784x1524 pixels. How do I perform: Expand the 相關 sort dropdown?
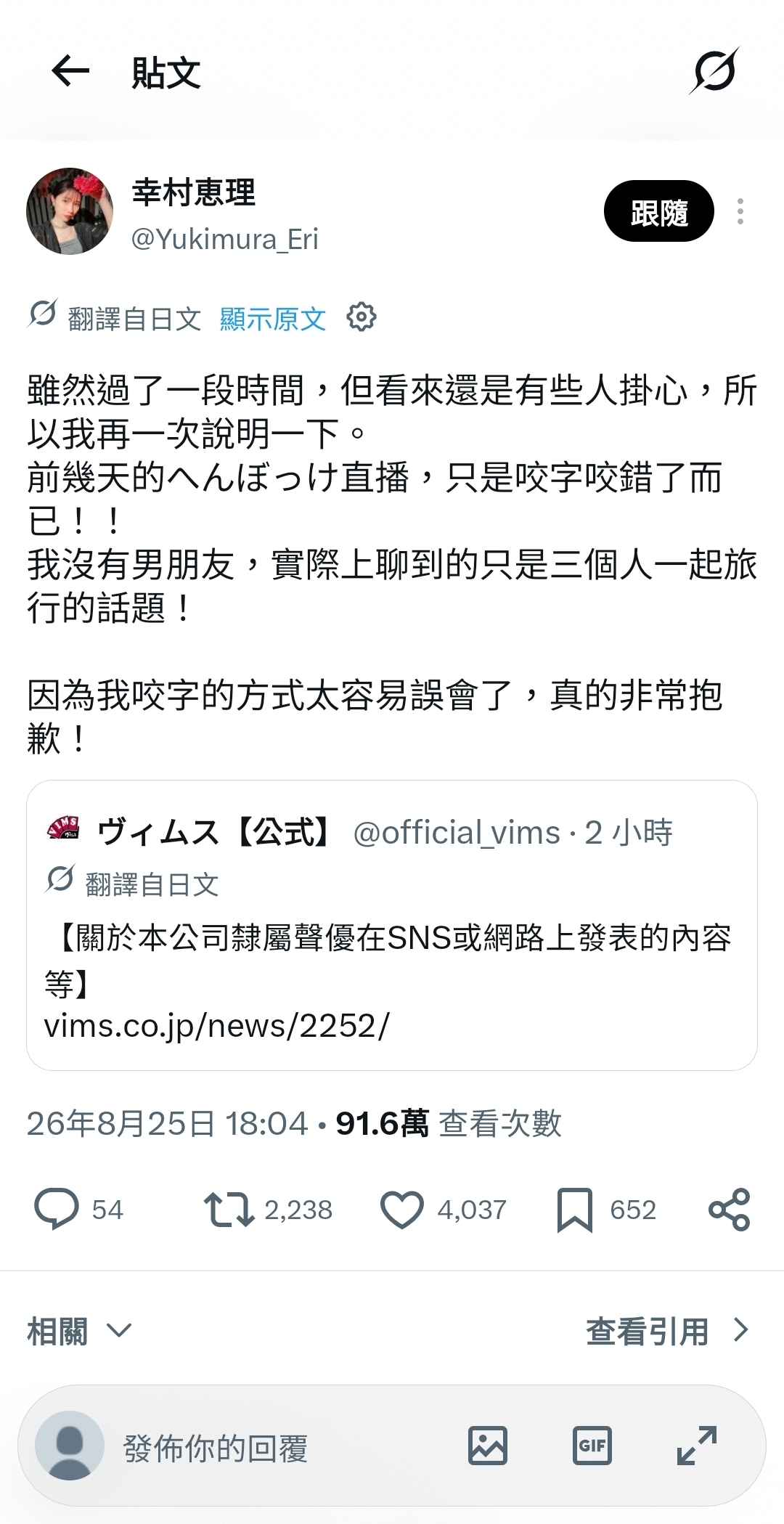pos(80,1331)
